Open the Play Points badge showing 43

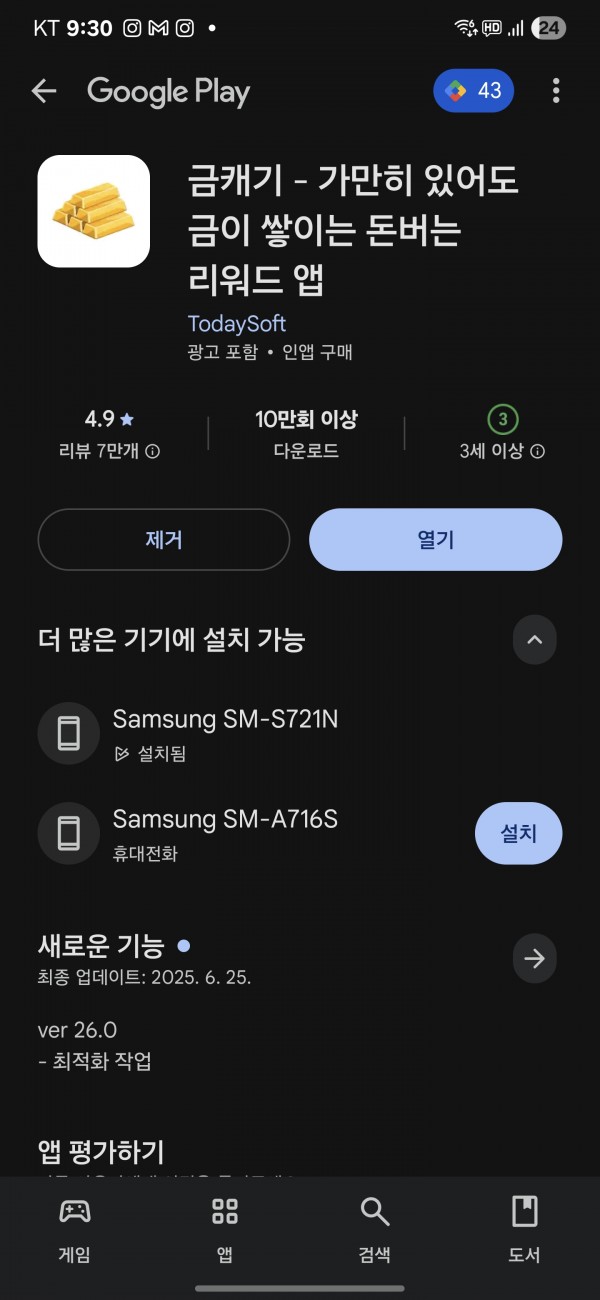(474, 91)
